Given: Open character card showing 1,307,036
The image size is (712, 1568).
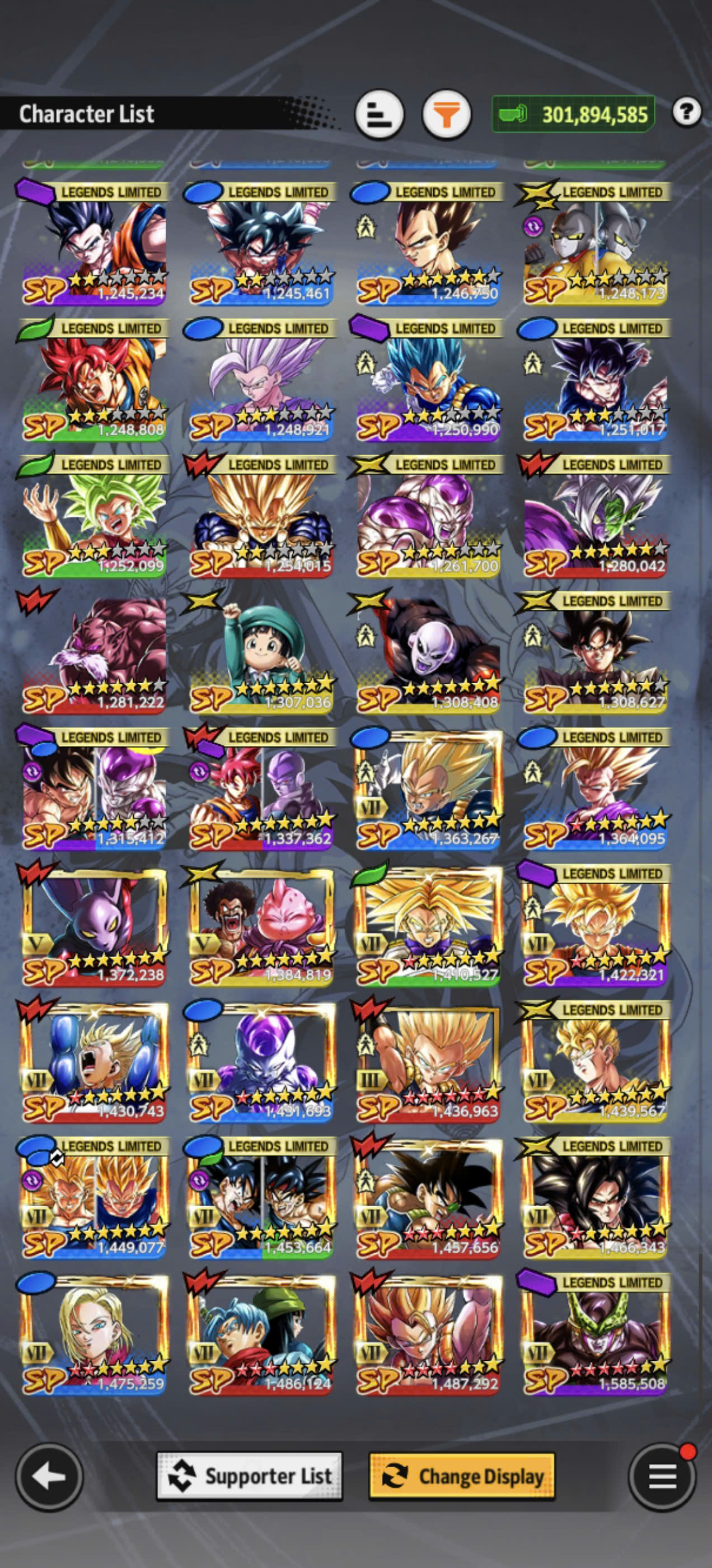Looking at the screenshot, I should tap(261, 651).
